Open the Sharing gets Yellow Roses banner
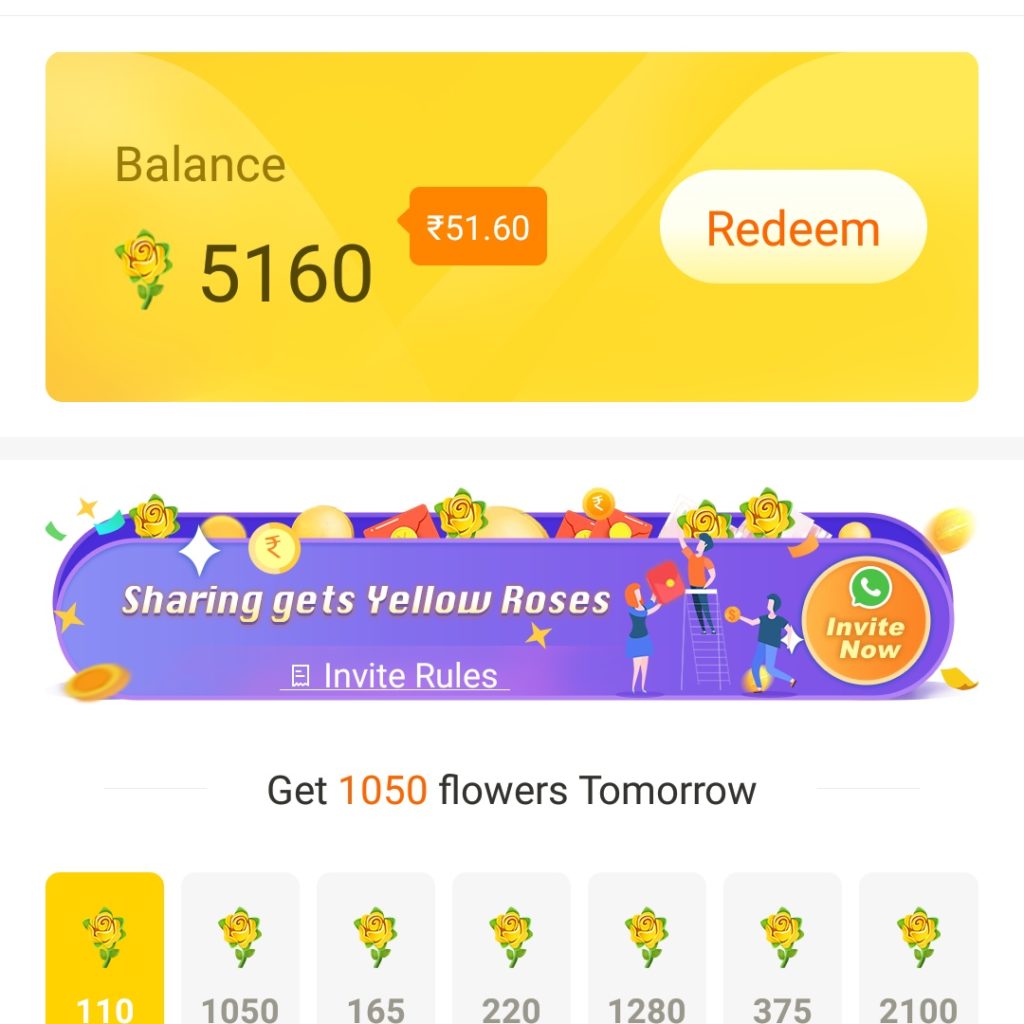The height and width of the screenshot is (1024, 1024). pyautogui.click(x=366, y=601)
